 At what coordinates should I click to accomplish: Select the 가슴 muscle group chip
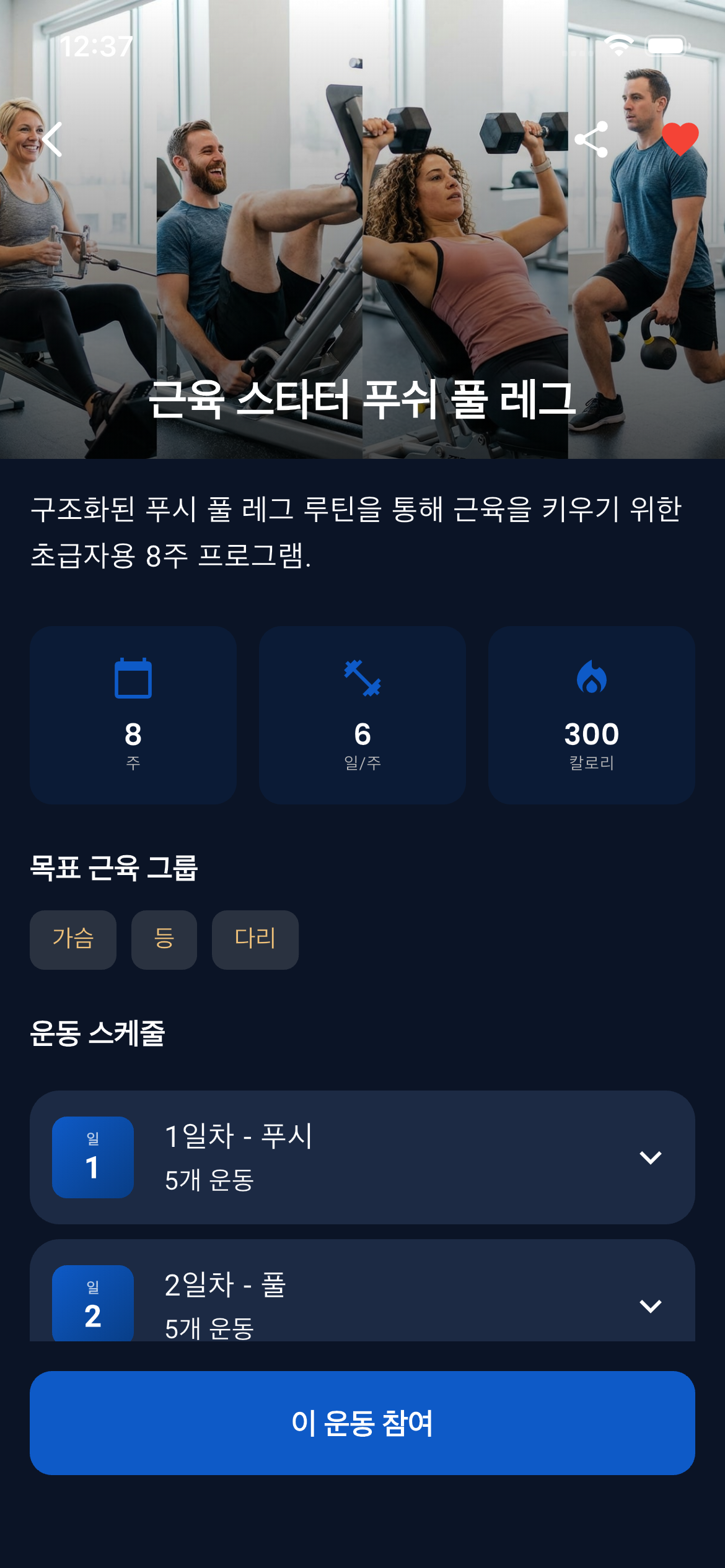click(x=73, y=939)
